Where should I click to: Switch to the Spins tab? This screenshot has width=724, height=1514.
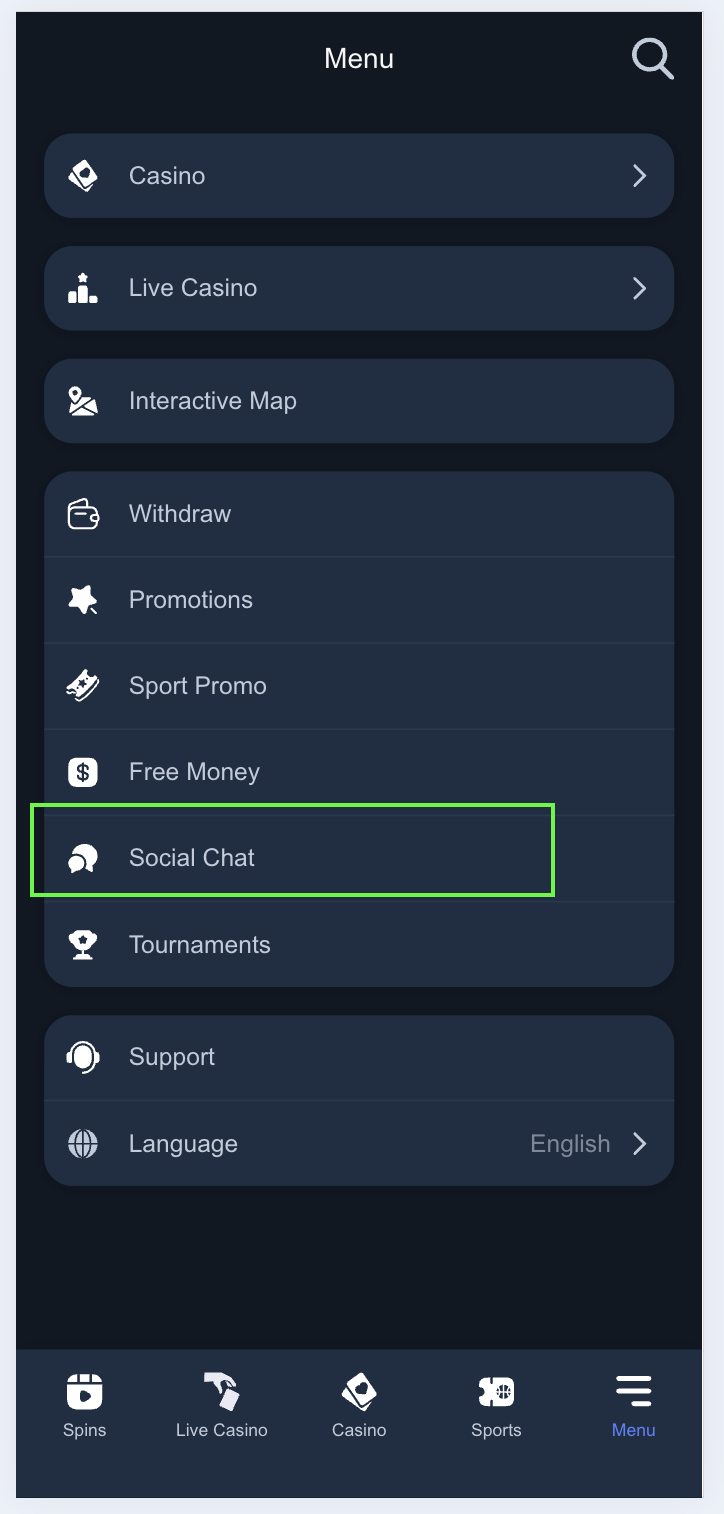[84, 1405]
